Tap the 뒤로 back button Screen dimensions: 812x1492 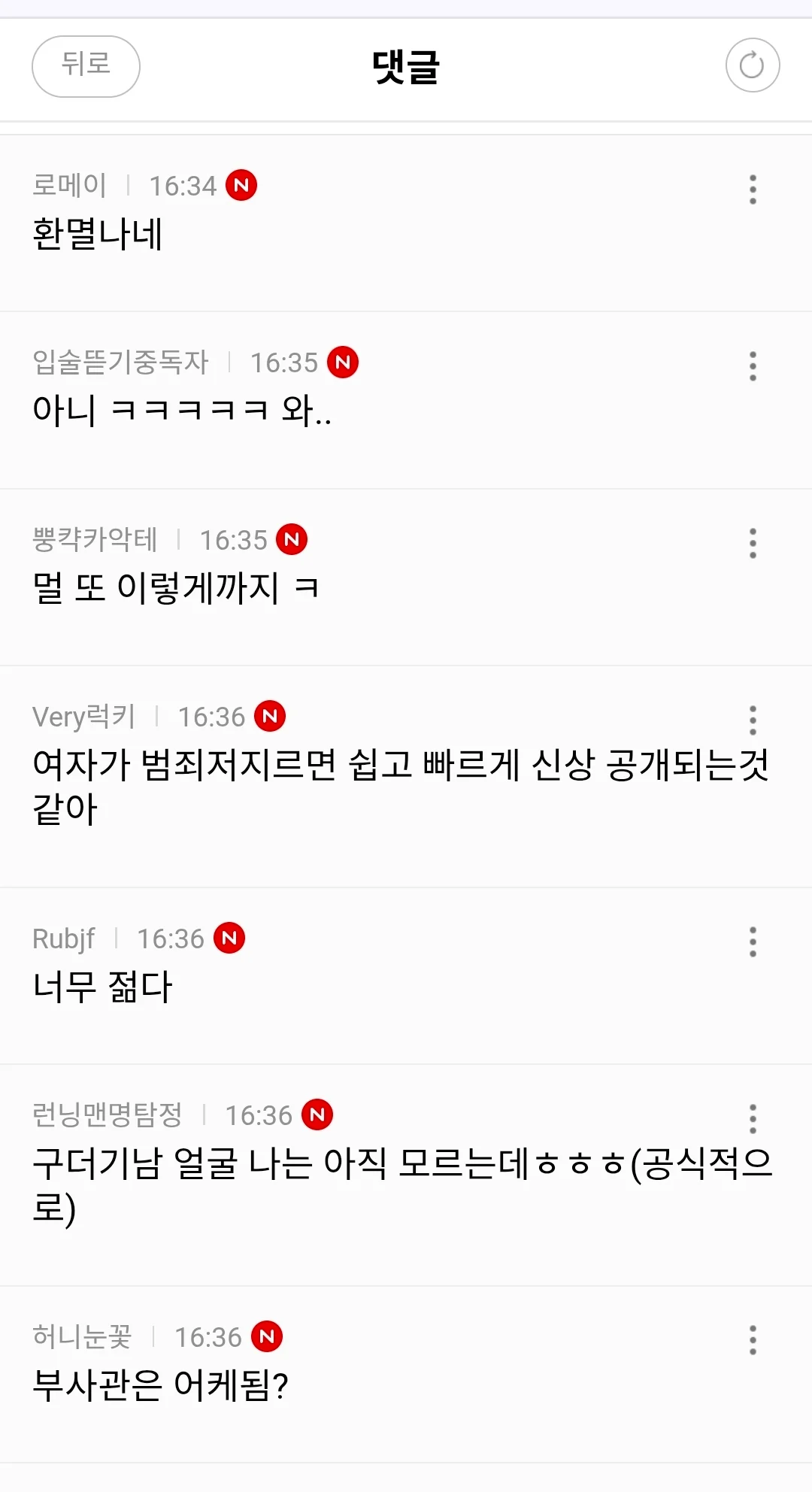coord(86,66)
